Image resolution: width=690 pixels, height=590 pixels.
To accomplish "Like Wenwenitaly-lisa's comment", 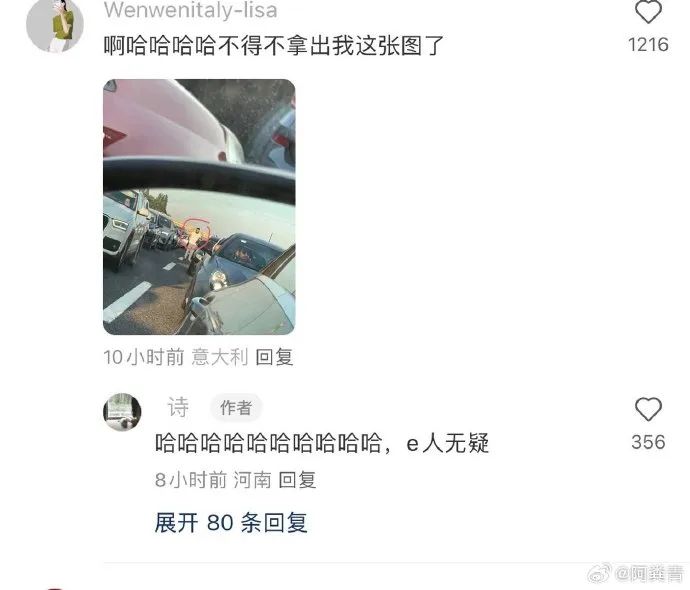I will (648, 12).
